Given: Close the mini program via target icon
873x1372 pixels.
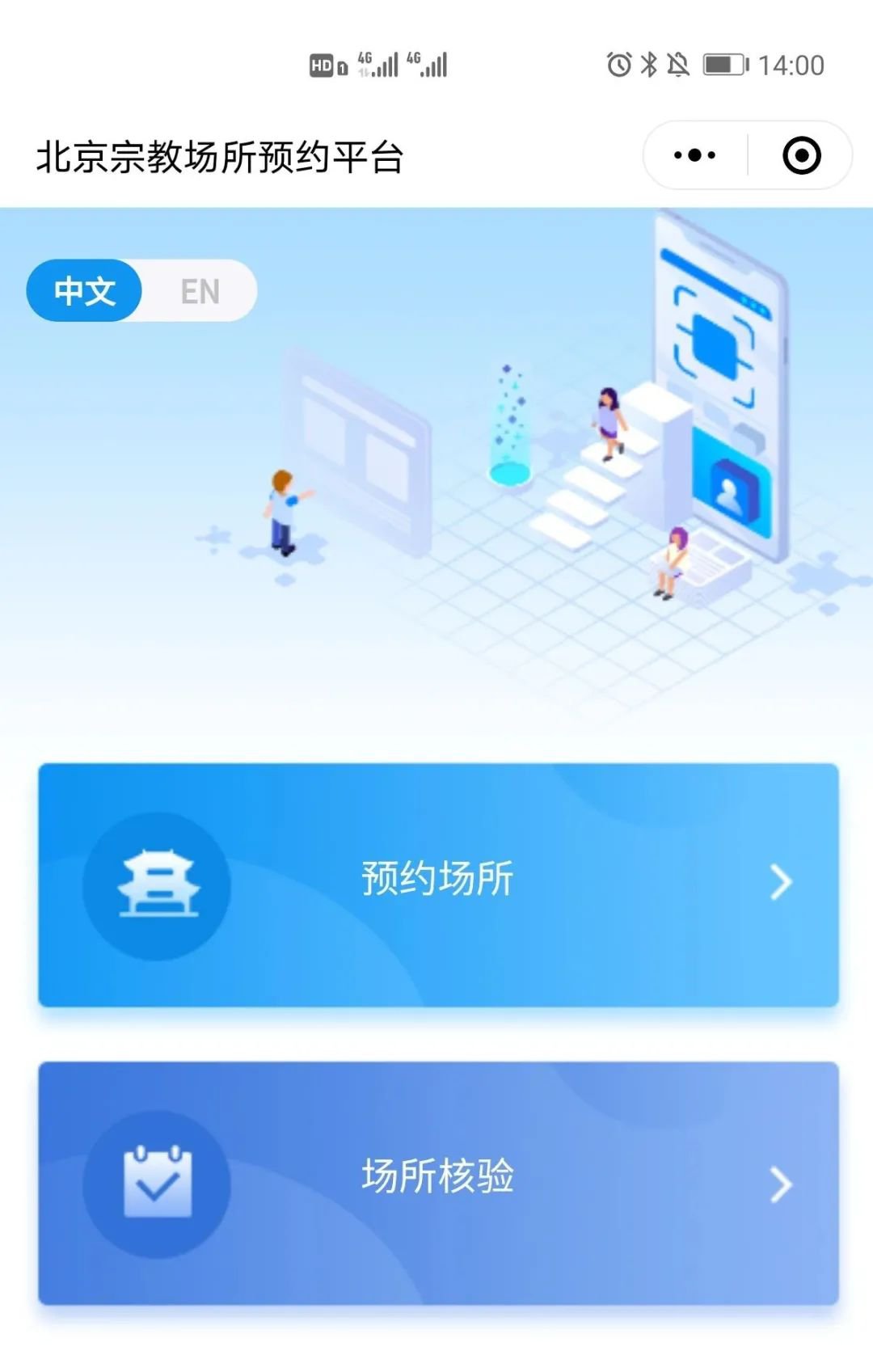Looking at the screenshot, I should coord(801,155).
